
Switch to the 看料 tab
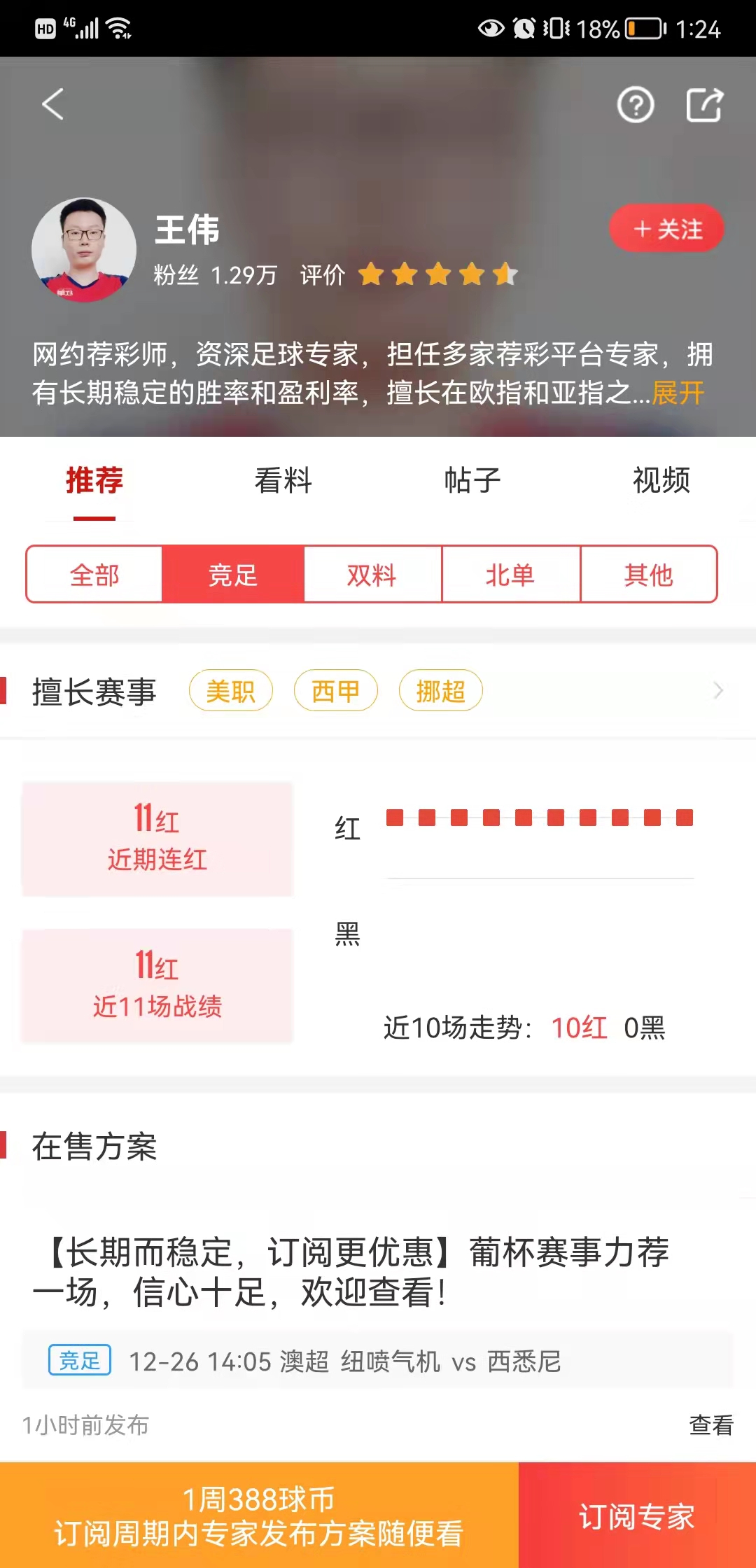click(x=283, y=481)
